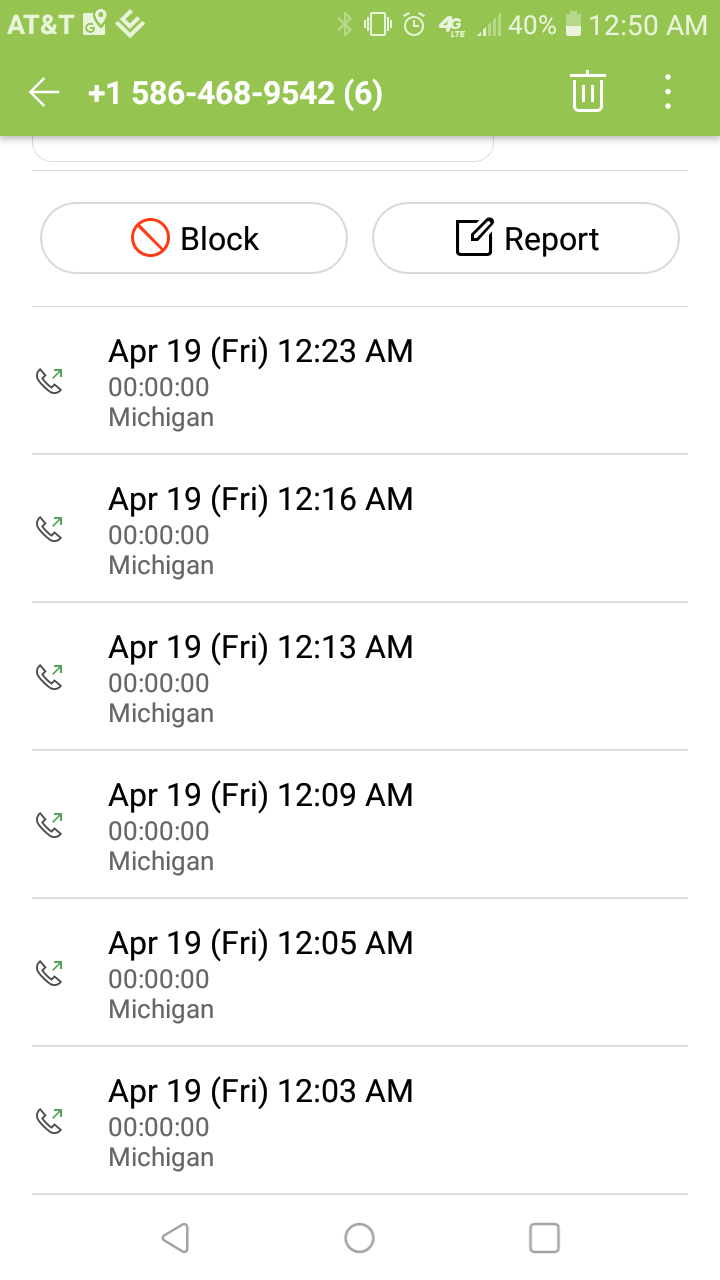Go back using the header arrow
The height and width of the screenshot is (1280, 720).
44,93
